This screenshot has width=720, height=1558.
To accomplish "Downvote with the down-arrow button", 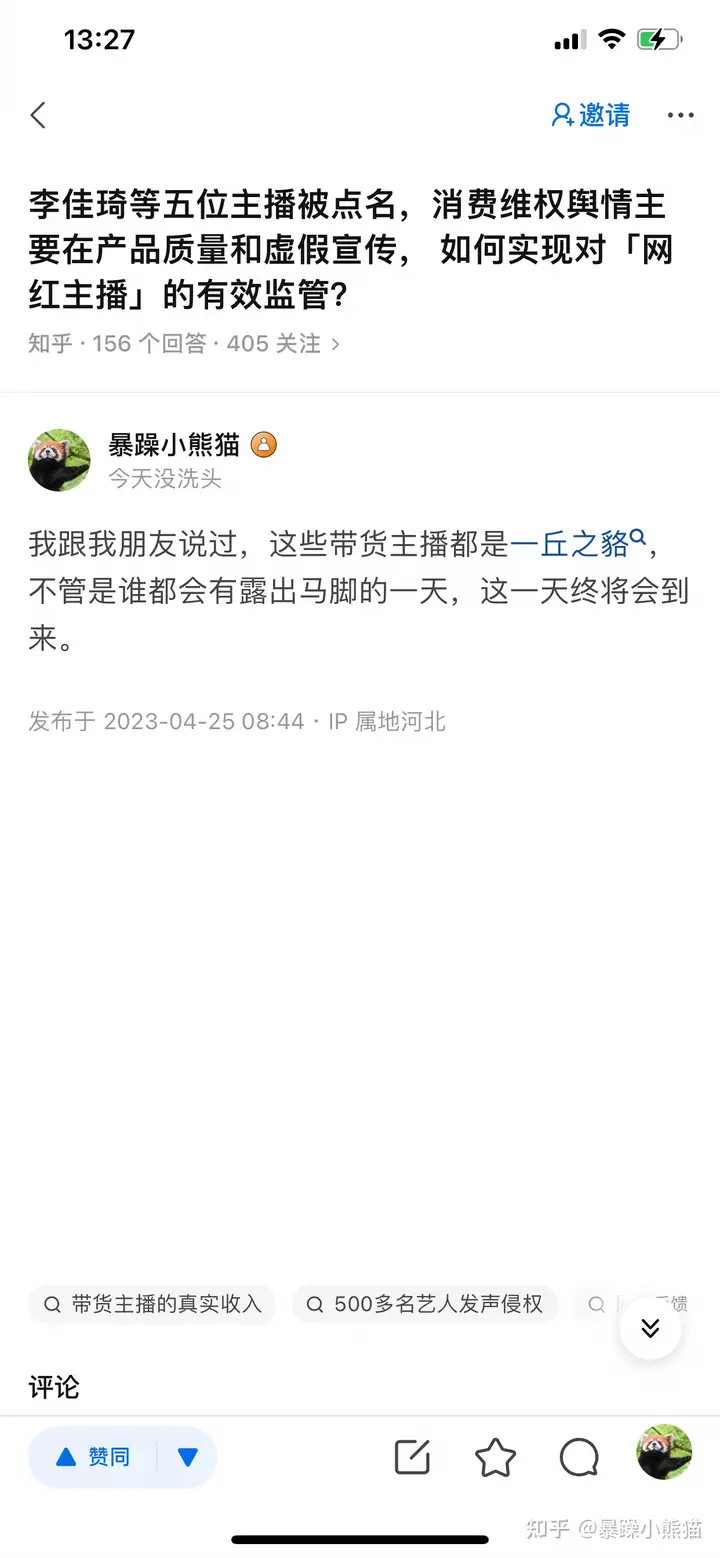I will [188, 1457].
